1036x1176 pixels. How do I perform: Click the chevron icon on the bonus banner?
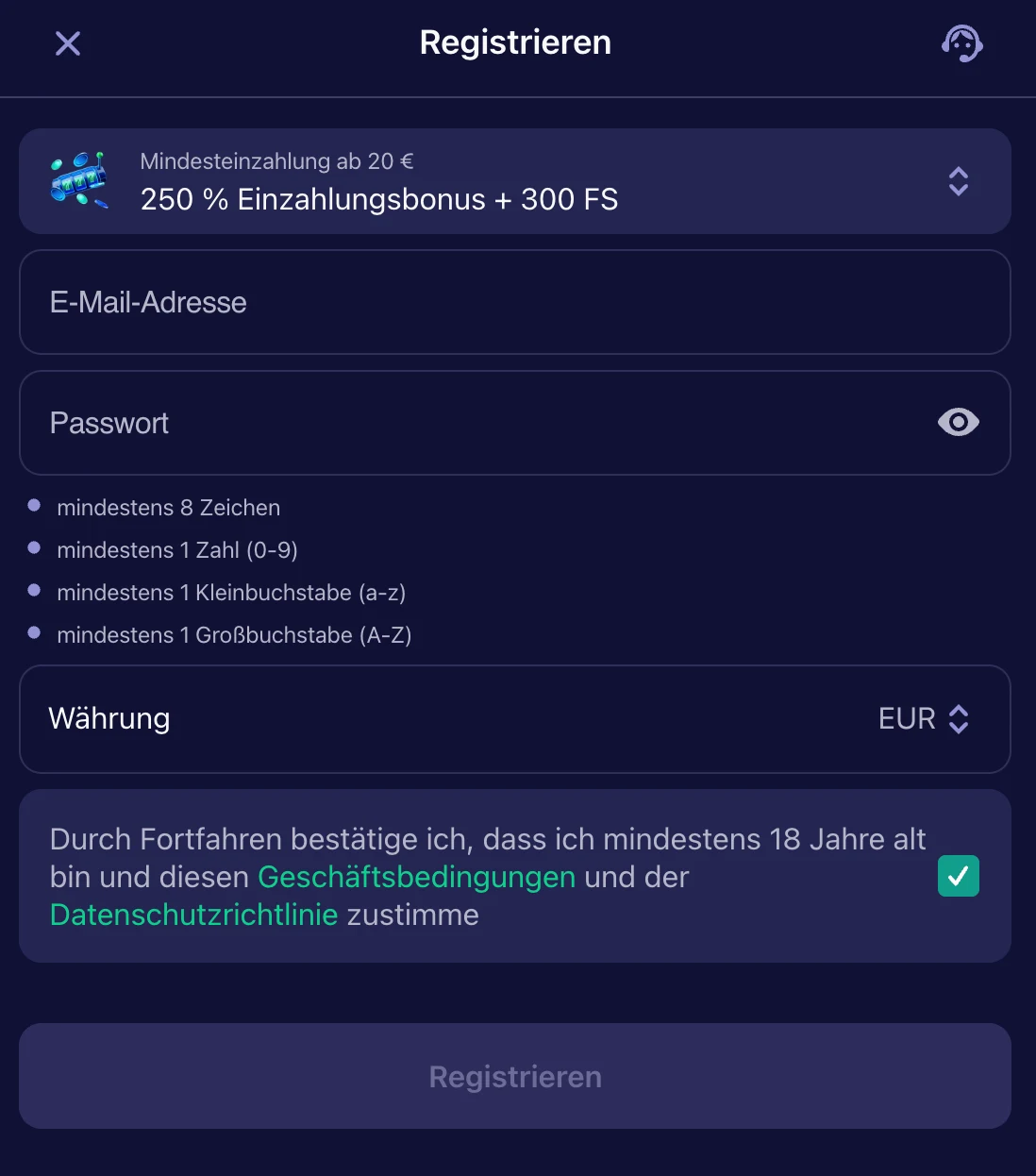click(958, 180)
